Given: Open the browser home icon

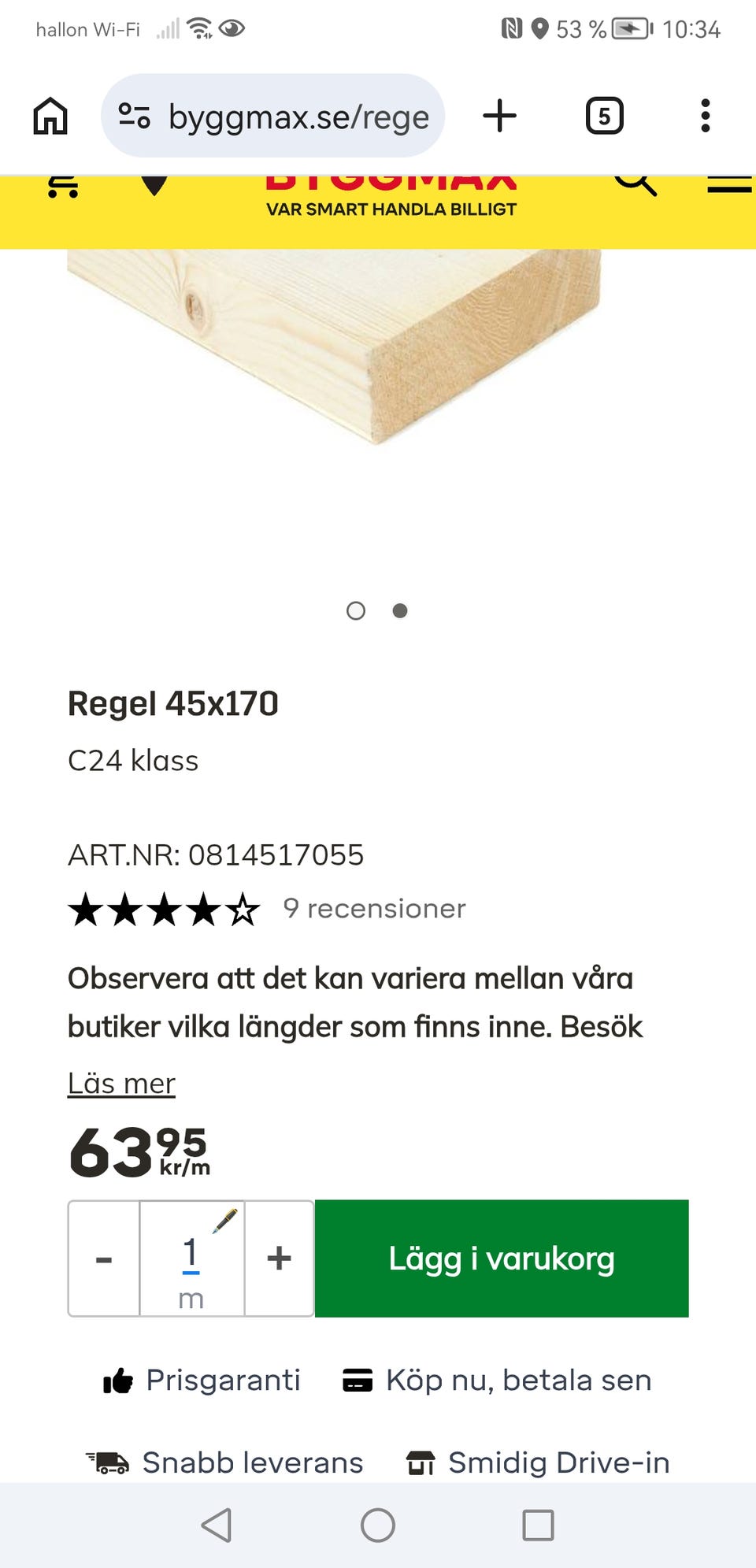Looking at the screenshot, I should (50, 115).
